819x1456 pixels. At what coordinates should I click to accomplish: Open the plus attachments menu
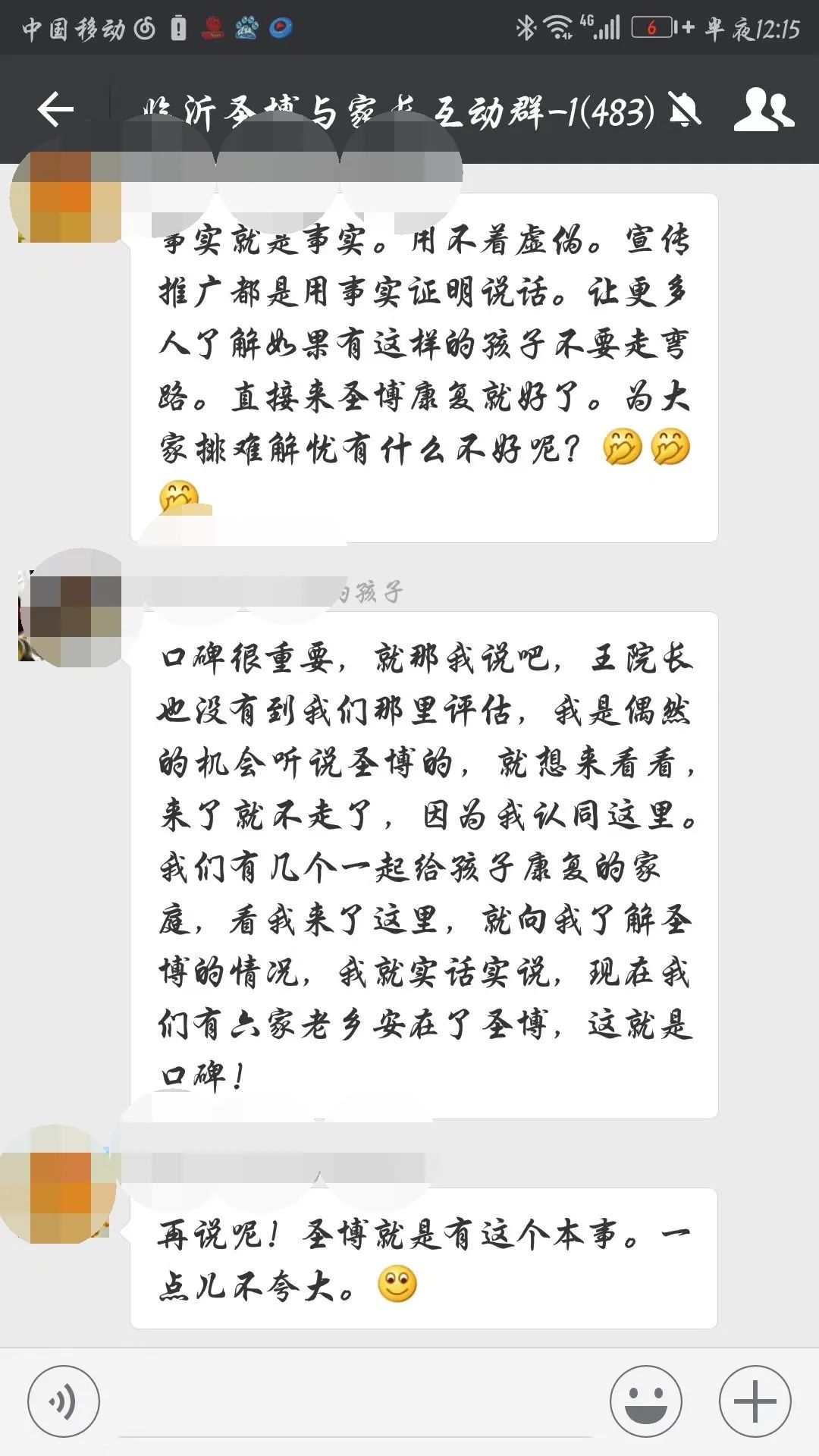pos(755,1401)
